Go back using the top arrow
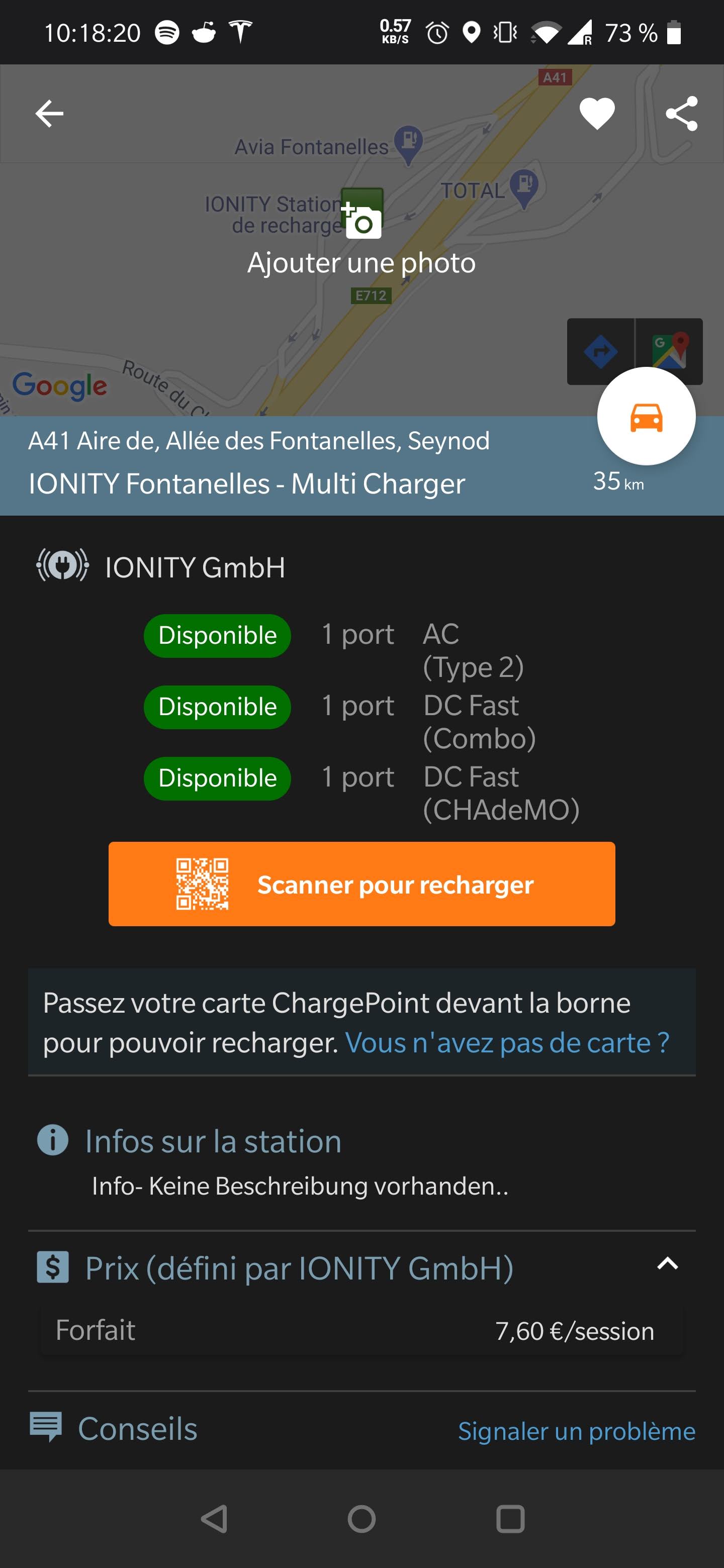The image size is (724, 1568). 49,114
